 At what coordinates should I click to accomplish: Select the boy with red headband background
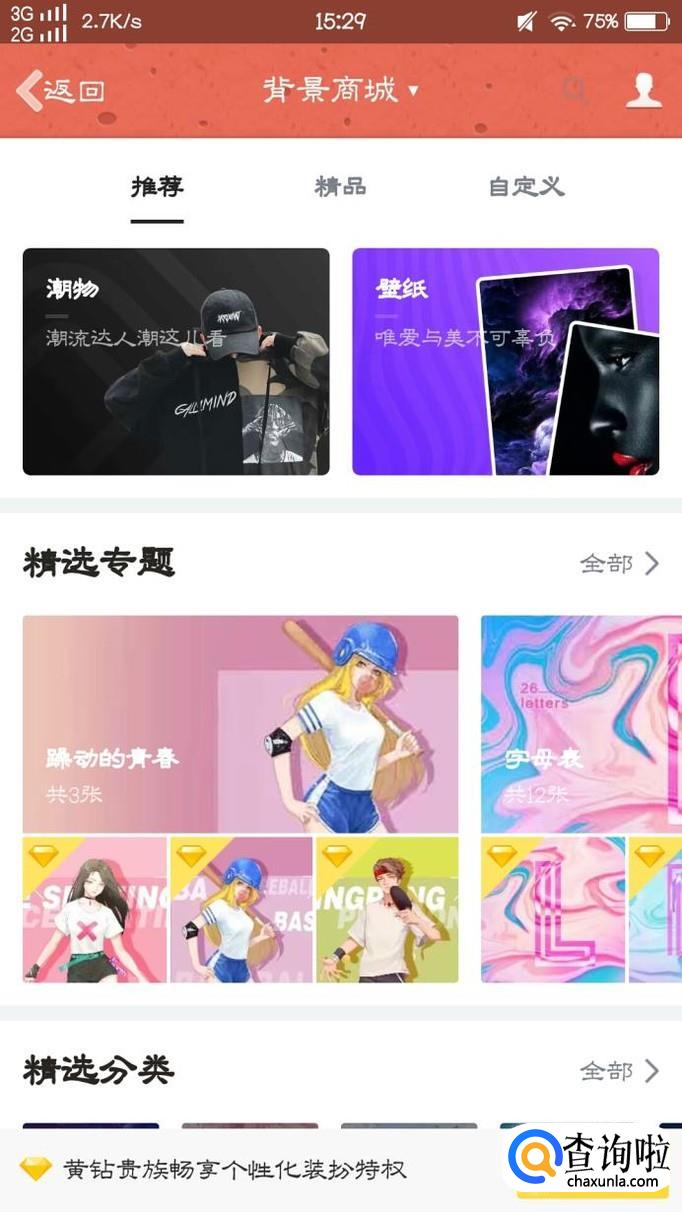[x=387, y=910]
